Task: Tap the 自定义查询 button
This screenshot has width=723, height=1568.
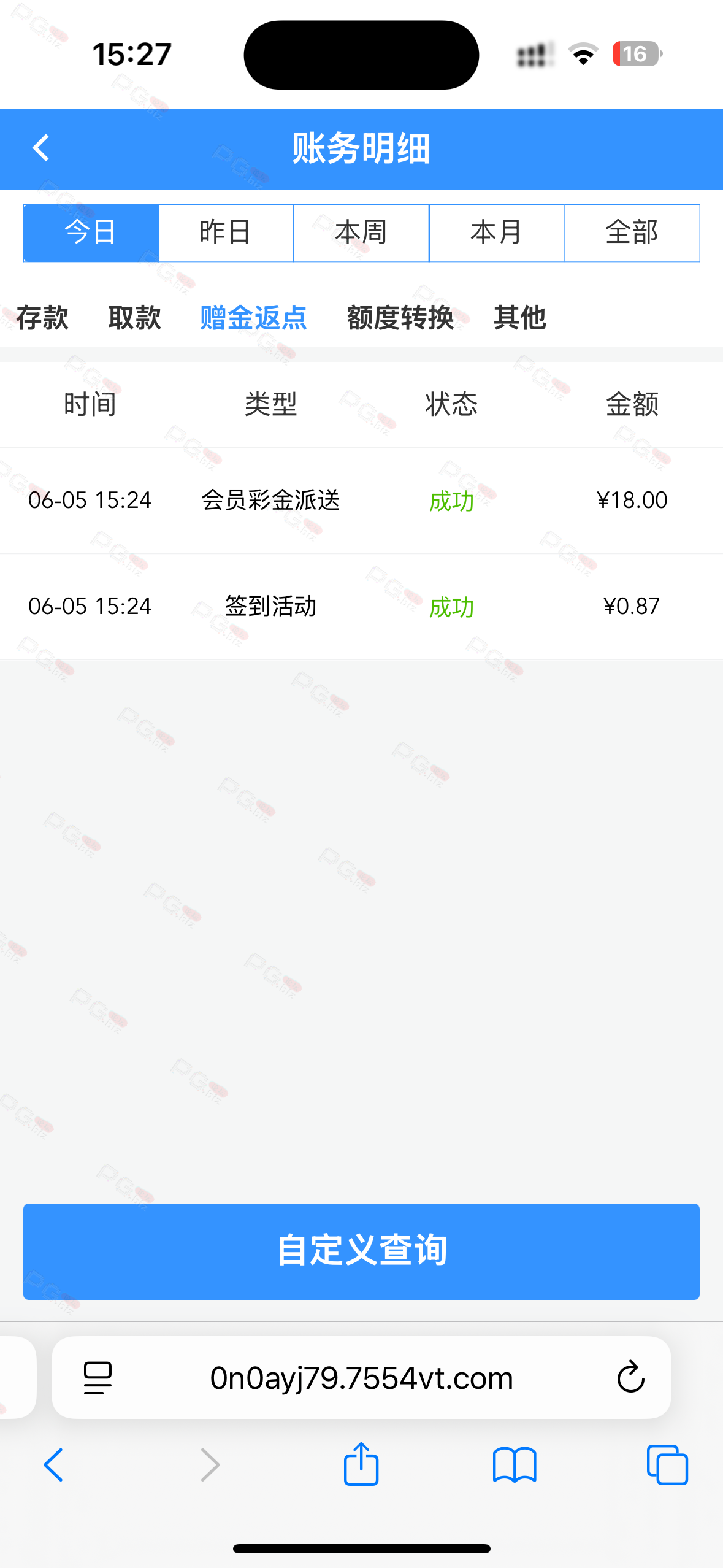Action: 361,1251
